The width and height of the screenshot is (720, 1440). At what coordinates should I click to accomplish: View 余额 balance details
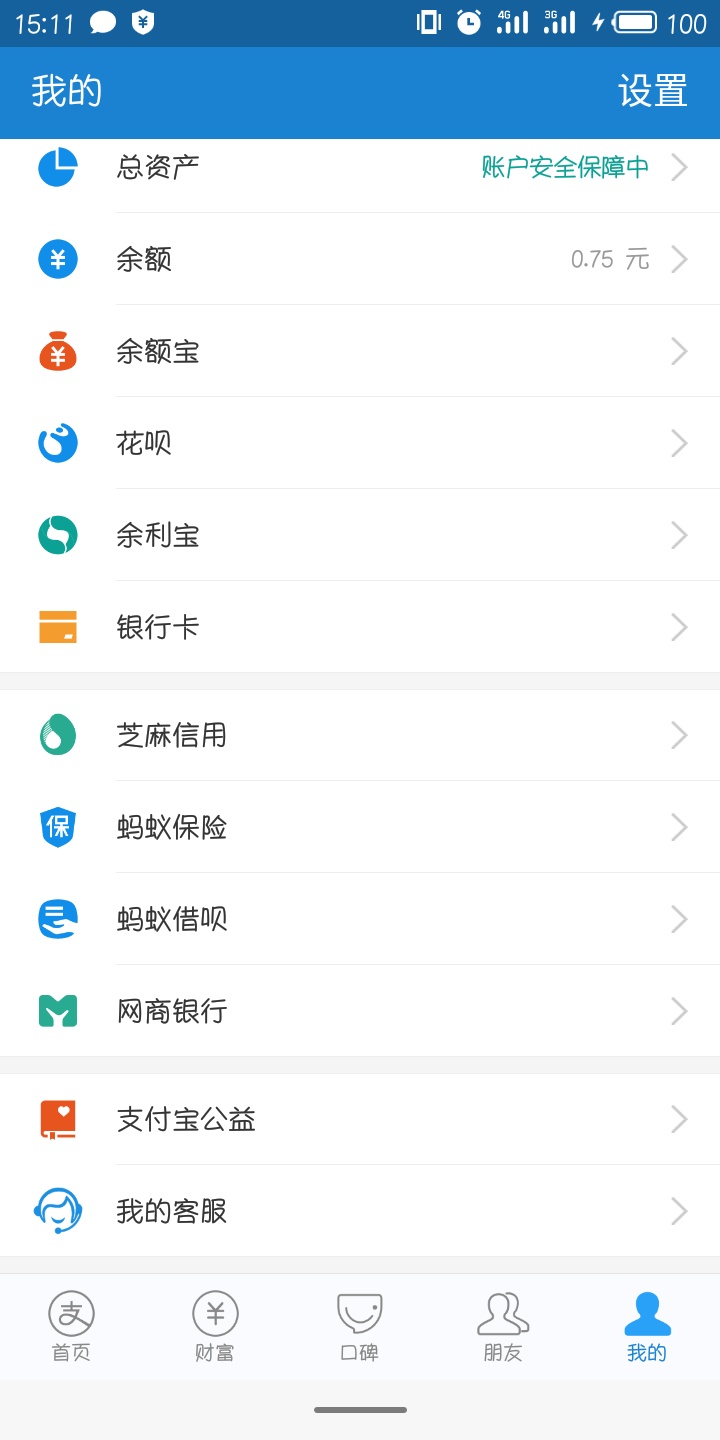coord(360,259)
